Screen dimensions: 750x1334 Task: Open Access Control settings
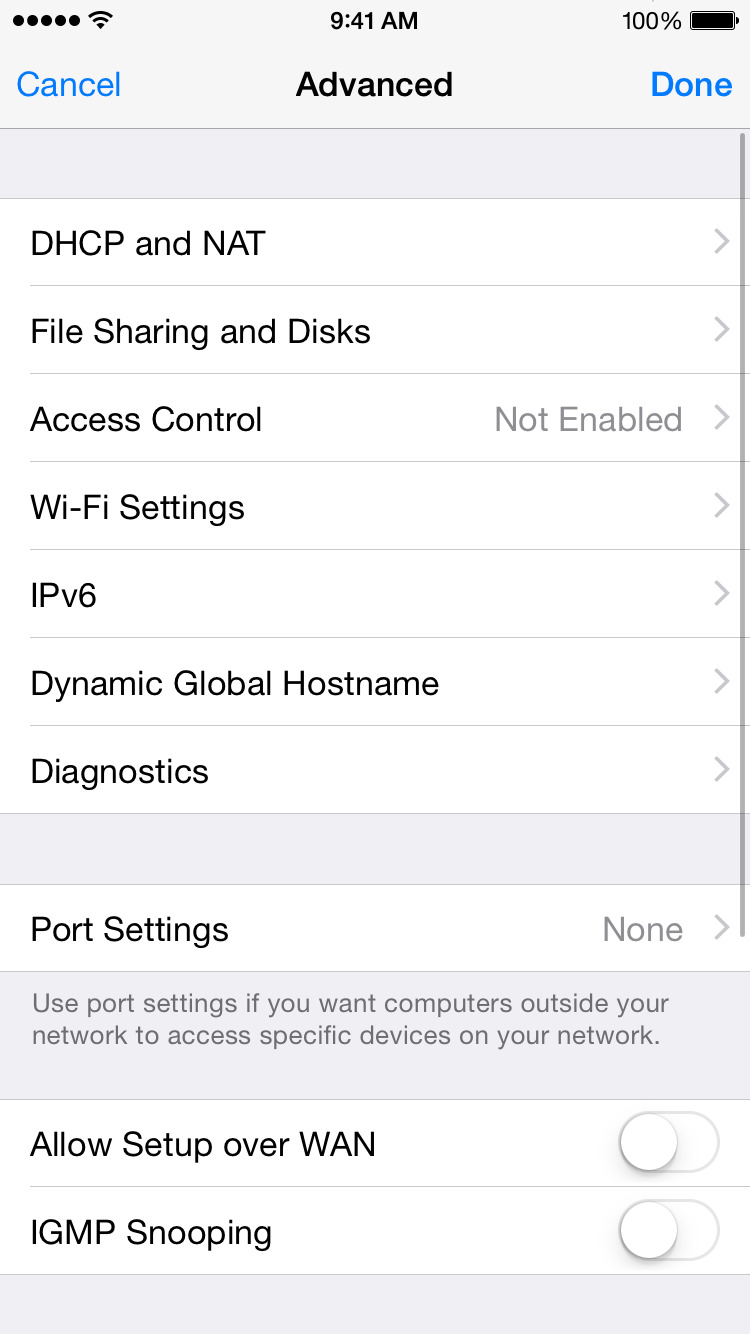(x=375, y=419)
